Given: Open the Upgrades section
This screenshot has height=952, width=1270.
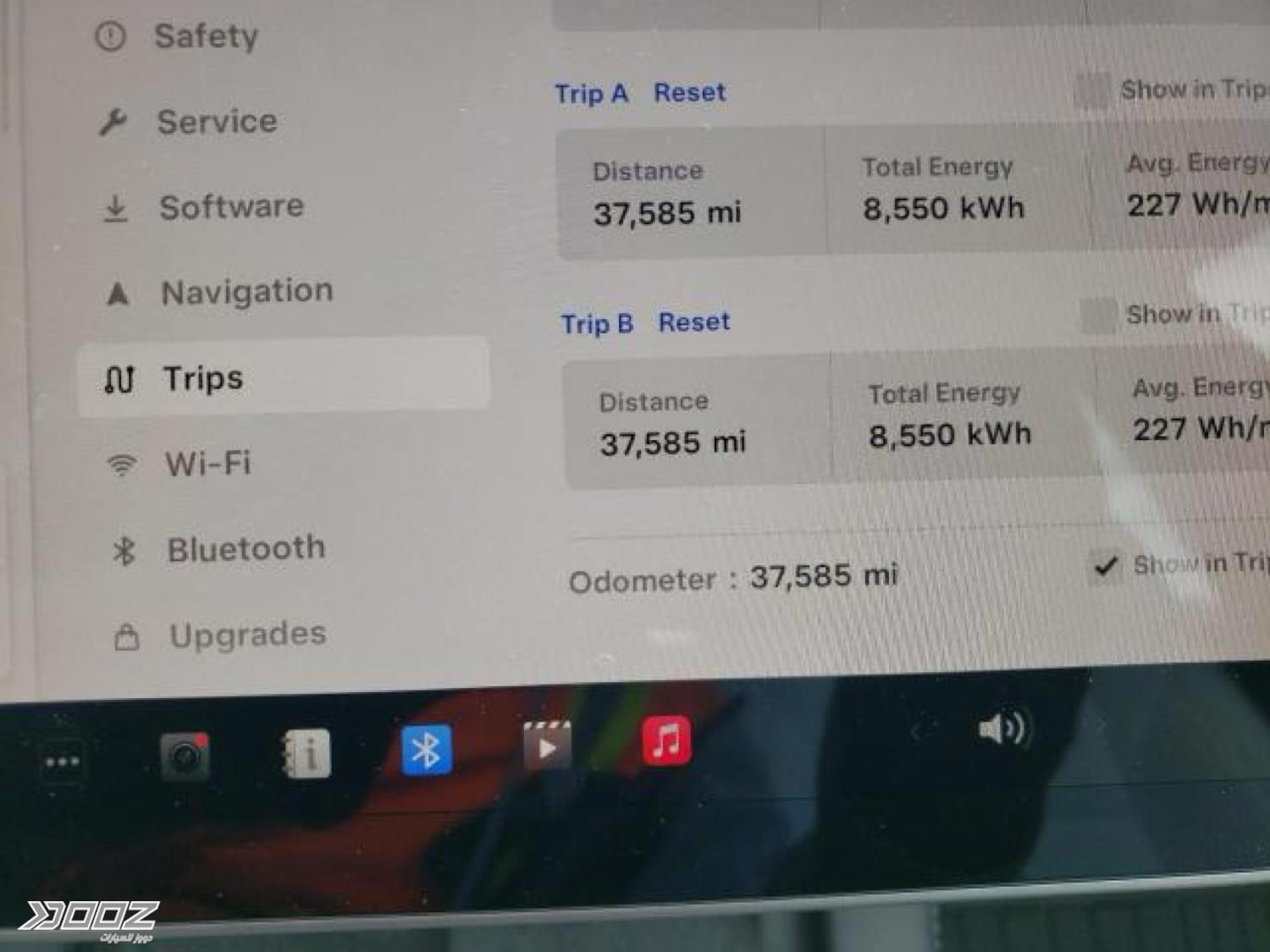Looking at the screenshot, I should [x=247, y=635].
